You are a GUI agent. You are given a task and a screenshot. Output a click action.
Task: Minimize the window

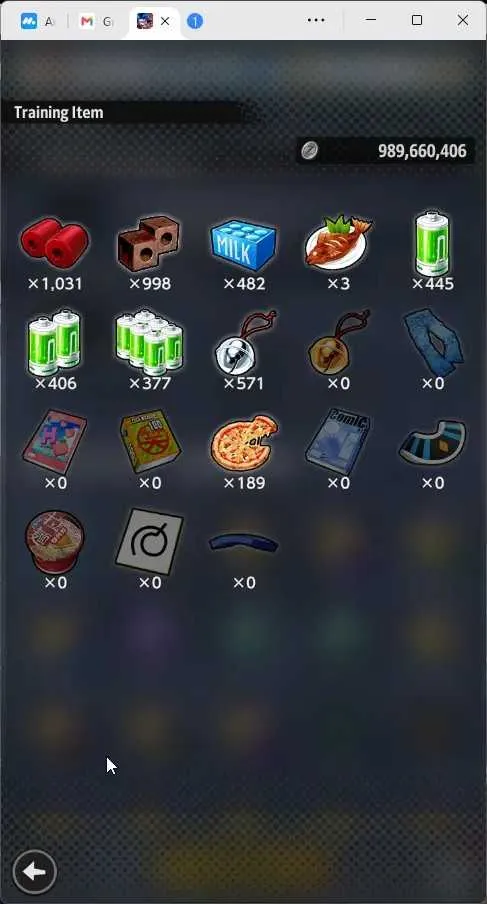371,20
